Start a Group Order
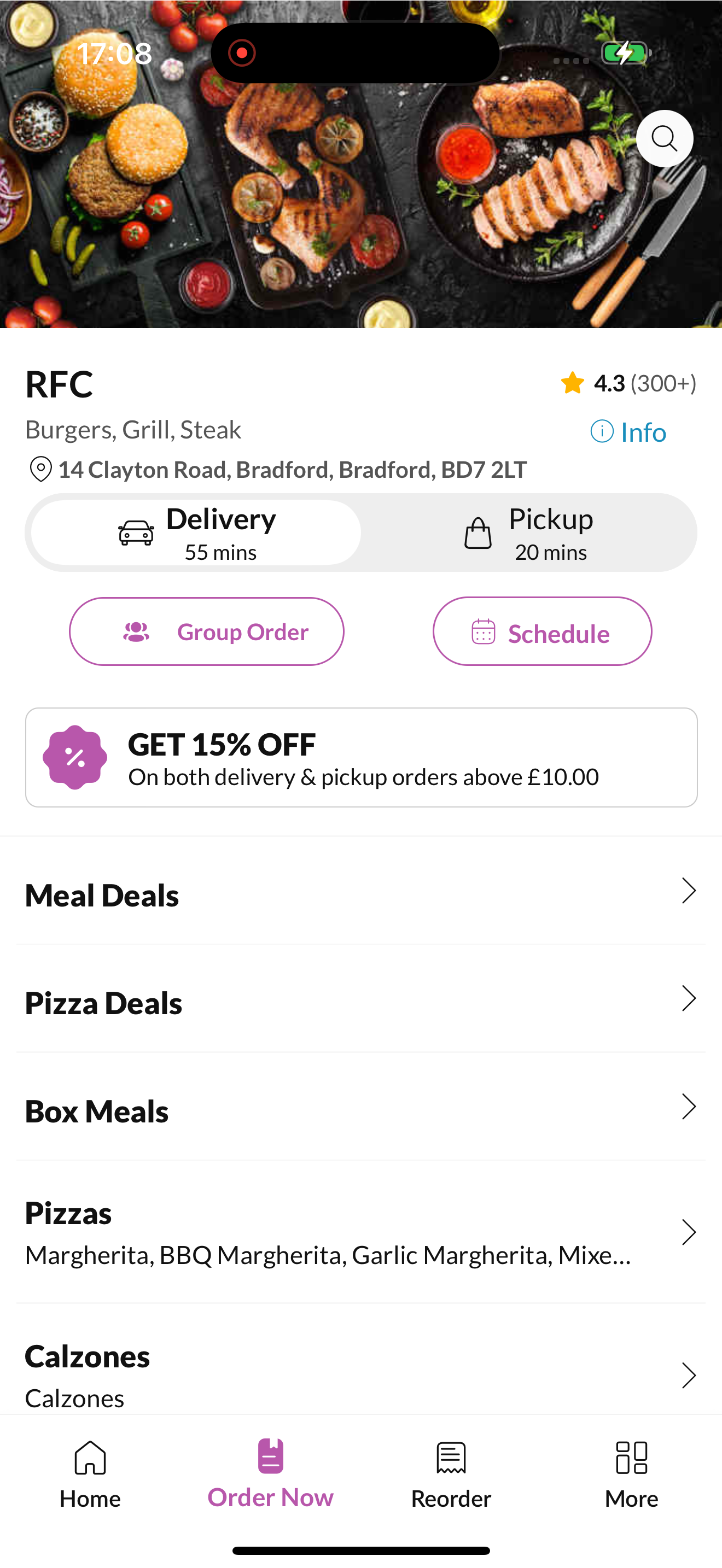722x1568 pixels. pos(206,631)
